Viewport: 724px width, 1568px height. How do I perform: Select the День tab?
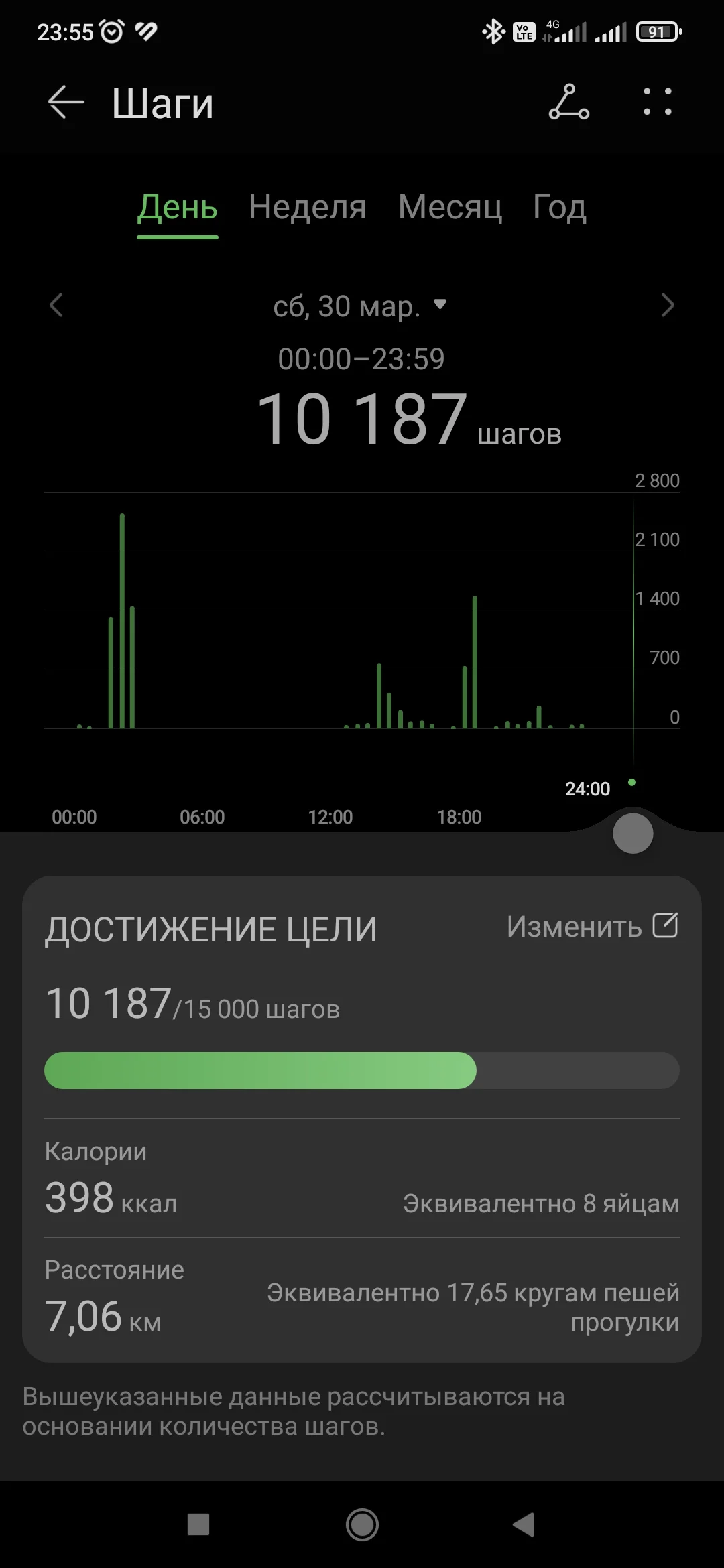point(178,208)
